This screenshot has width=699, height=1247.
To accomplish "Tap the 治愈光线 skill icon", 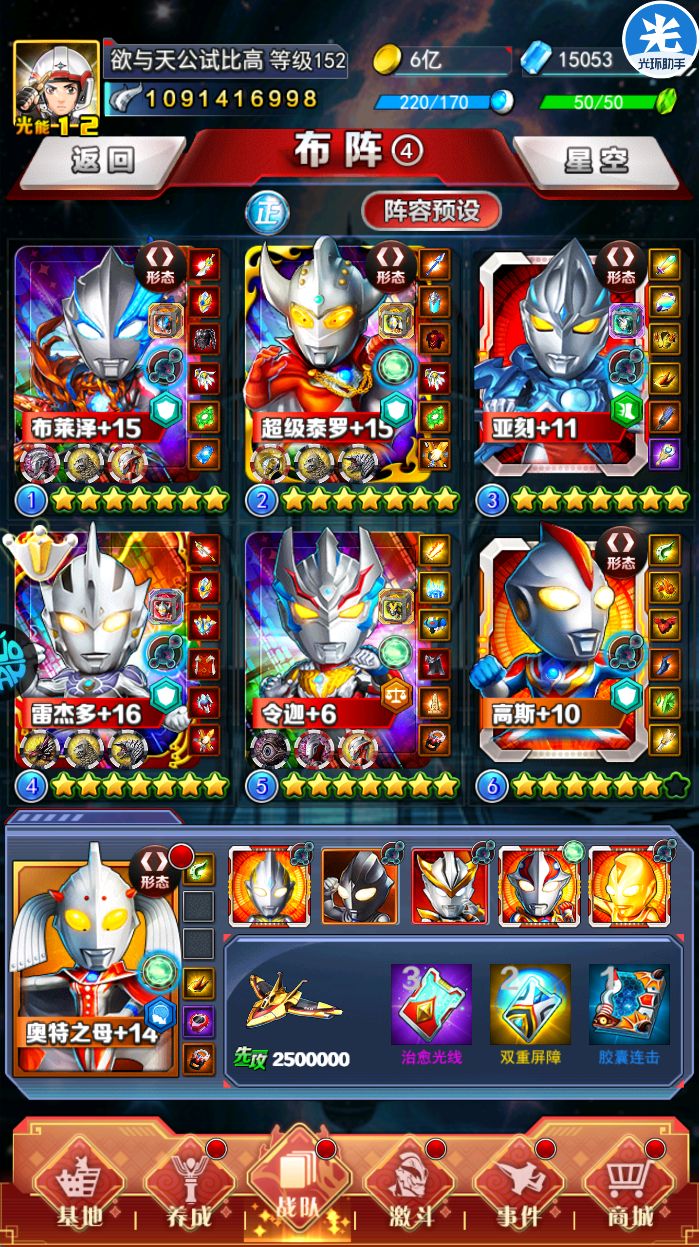I will click(x=431, y=1004).
